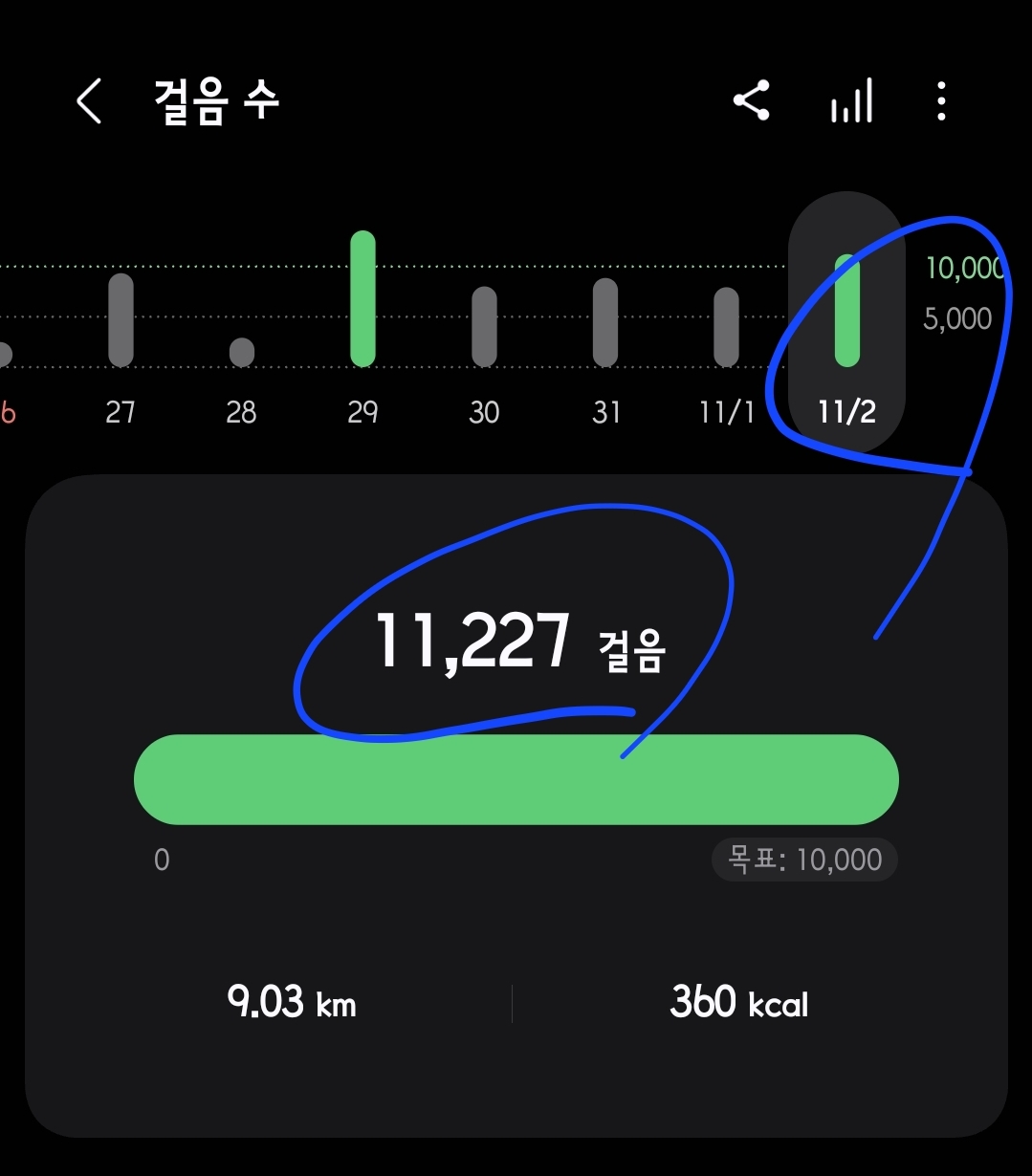Image resolution: width=1032 pixels, height=1176 pixels.
Task: Tap the highlighted 11/2 bar
Action: [x=847, y=311]
